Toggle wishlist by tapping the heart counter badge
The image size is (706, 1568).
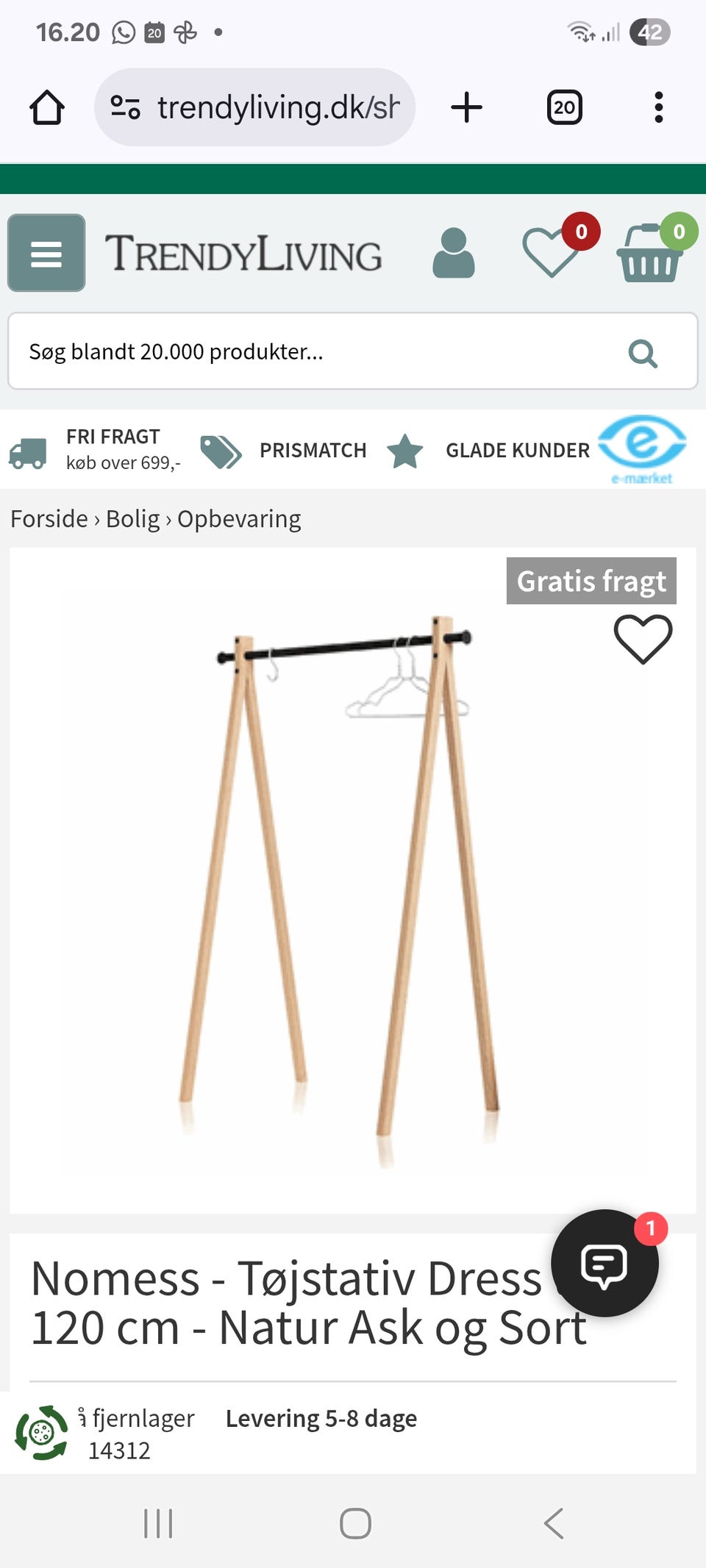tap(581, 232)
